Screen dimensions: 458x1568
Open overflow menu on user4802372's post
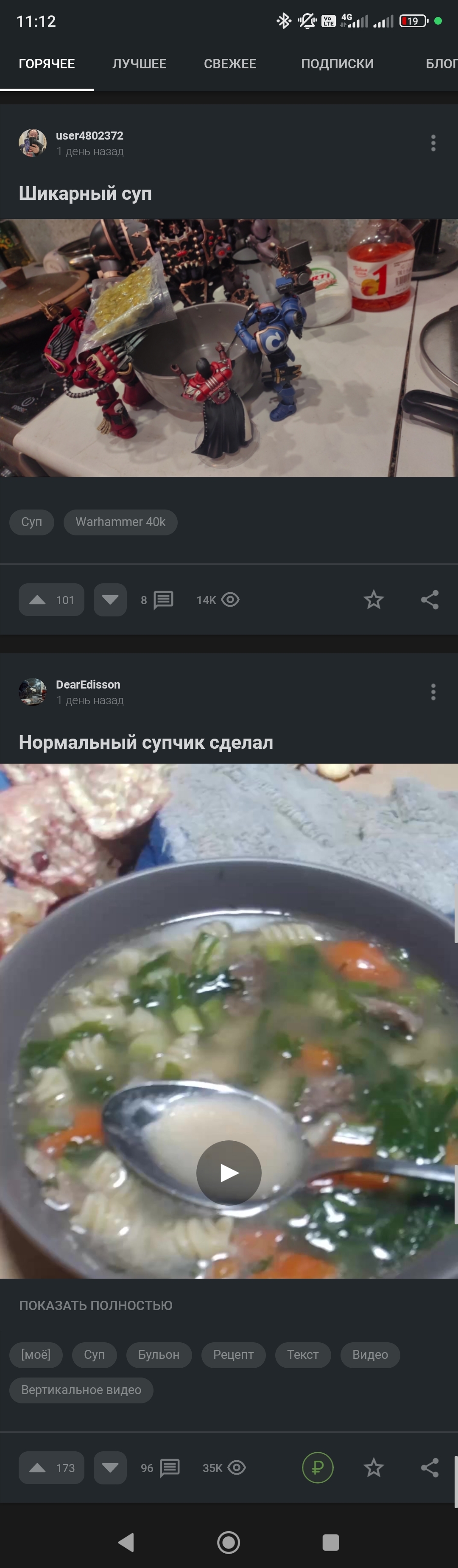pos(433,143)
